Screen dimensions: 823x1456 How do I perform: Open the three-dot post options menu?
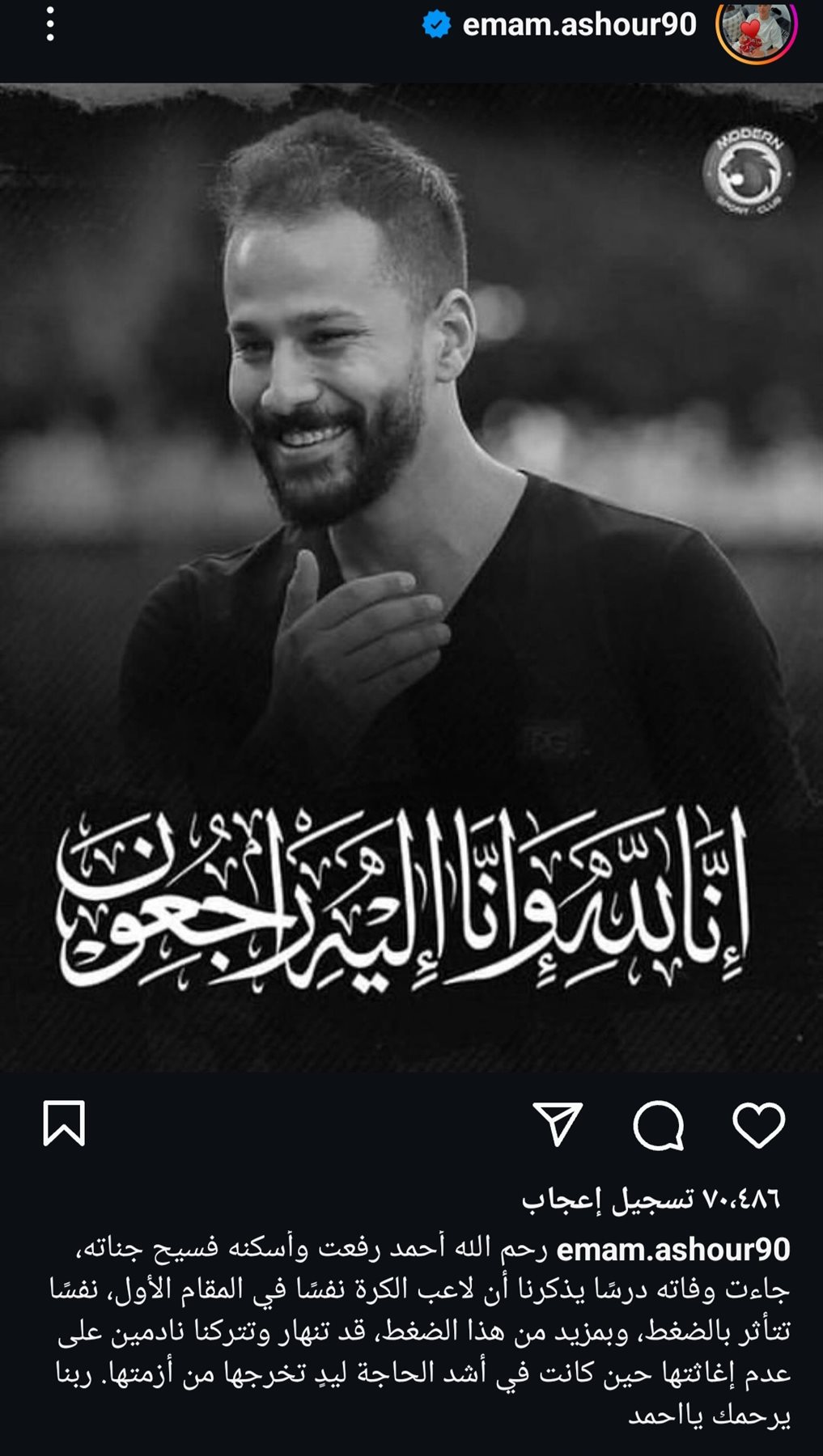pyautogui.click(x=50, y=25)
